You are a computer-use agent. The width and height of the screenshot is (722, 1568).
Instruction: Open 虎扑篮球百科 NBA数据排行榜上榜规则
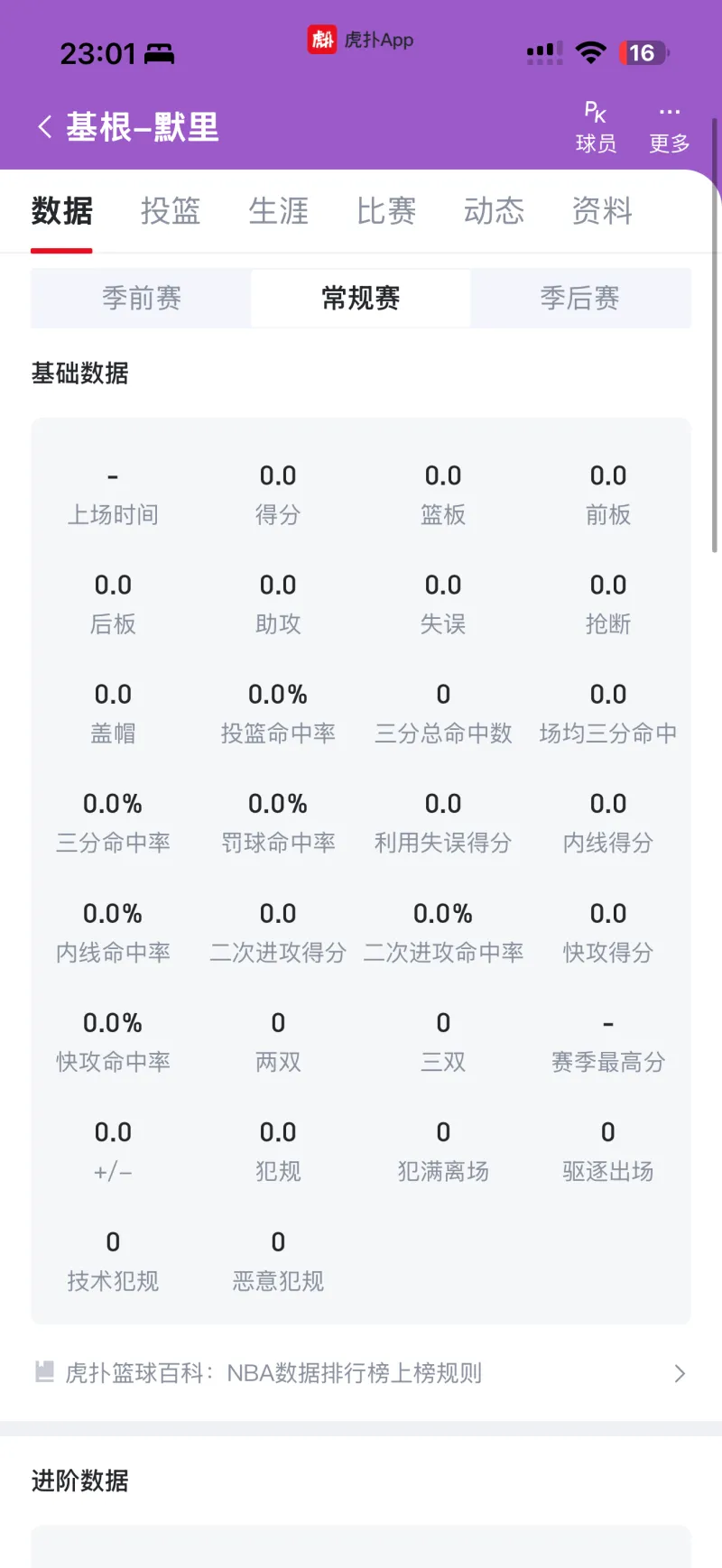(x=361, y=1373)
